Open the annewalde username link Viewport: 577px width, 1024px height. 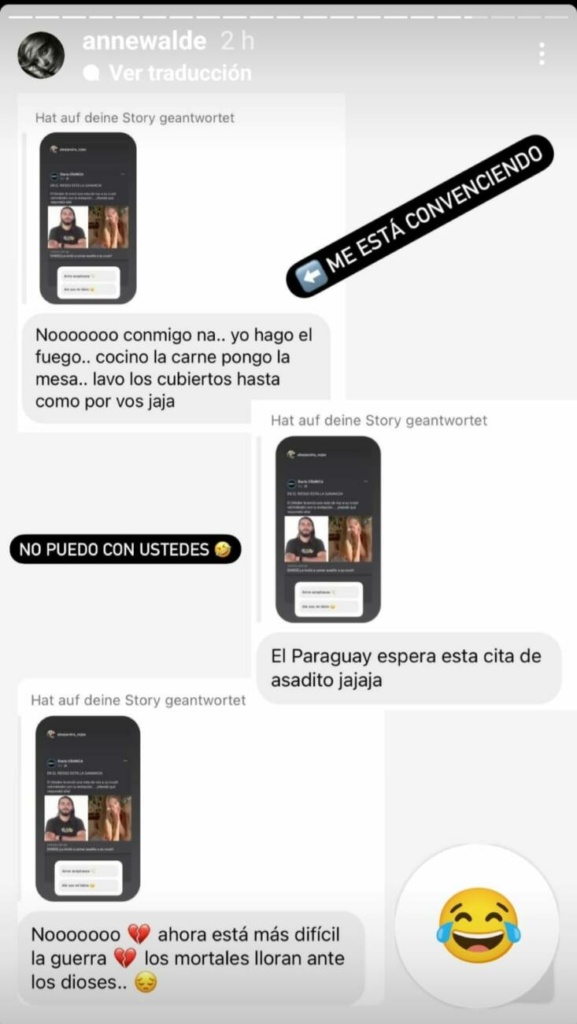144,42
